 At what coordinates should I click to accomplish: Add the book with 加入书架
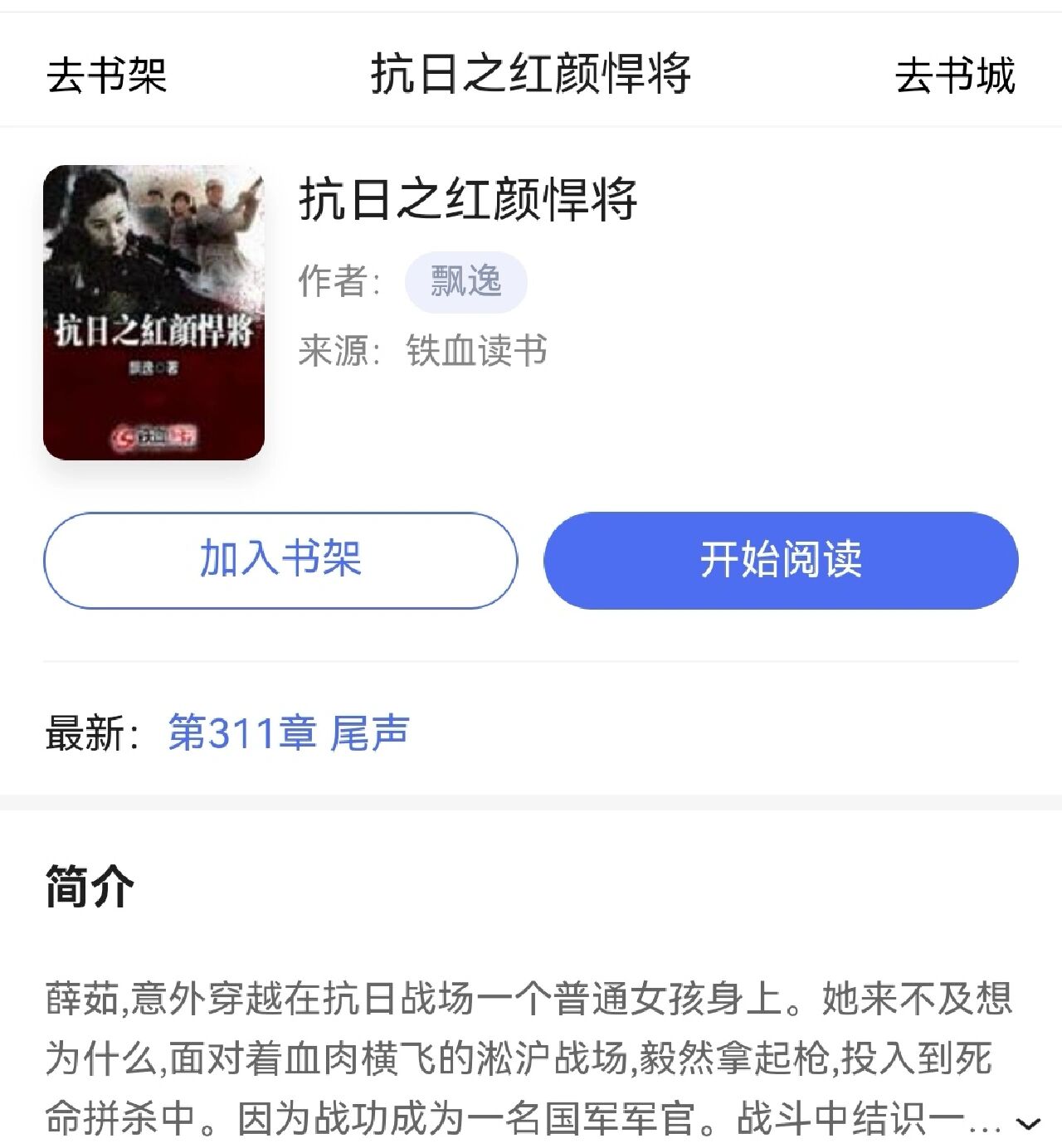(280, 560)
